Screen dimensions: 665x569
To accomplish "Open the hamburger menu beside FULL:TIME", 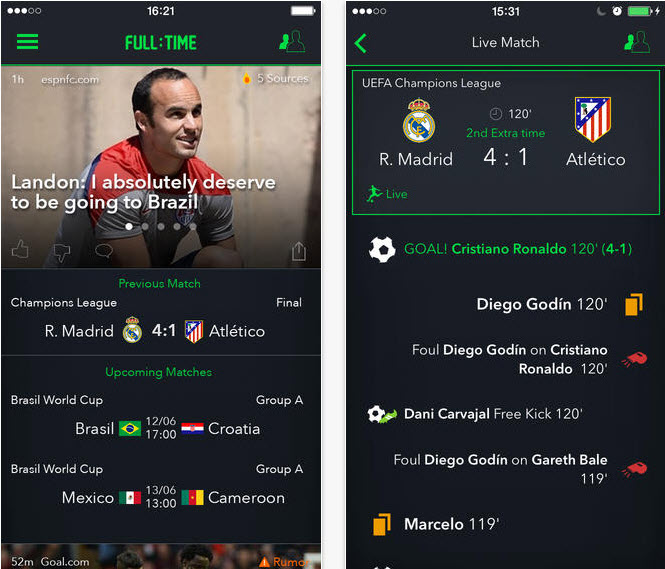I will click(27, 42).
